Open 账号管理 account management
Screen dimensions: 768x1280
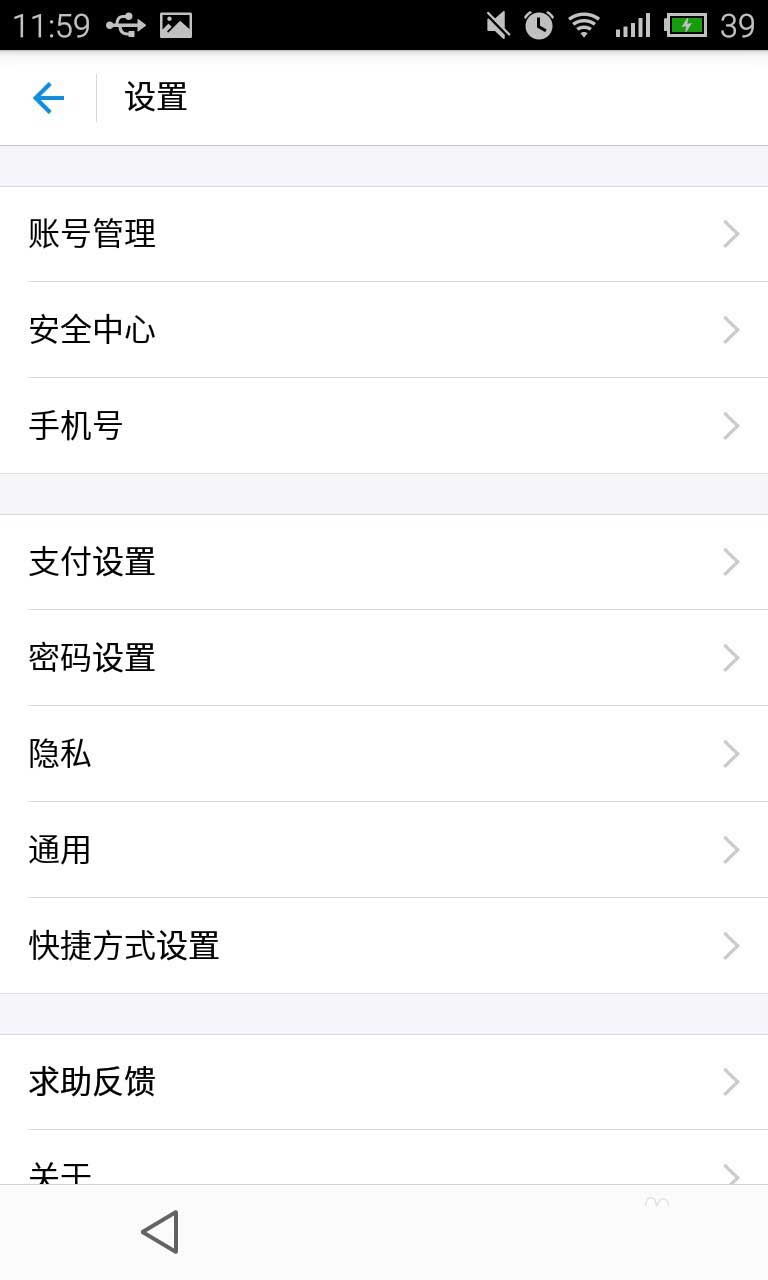pos(384,234)
